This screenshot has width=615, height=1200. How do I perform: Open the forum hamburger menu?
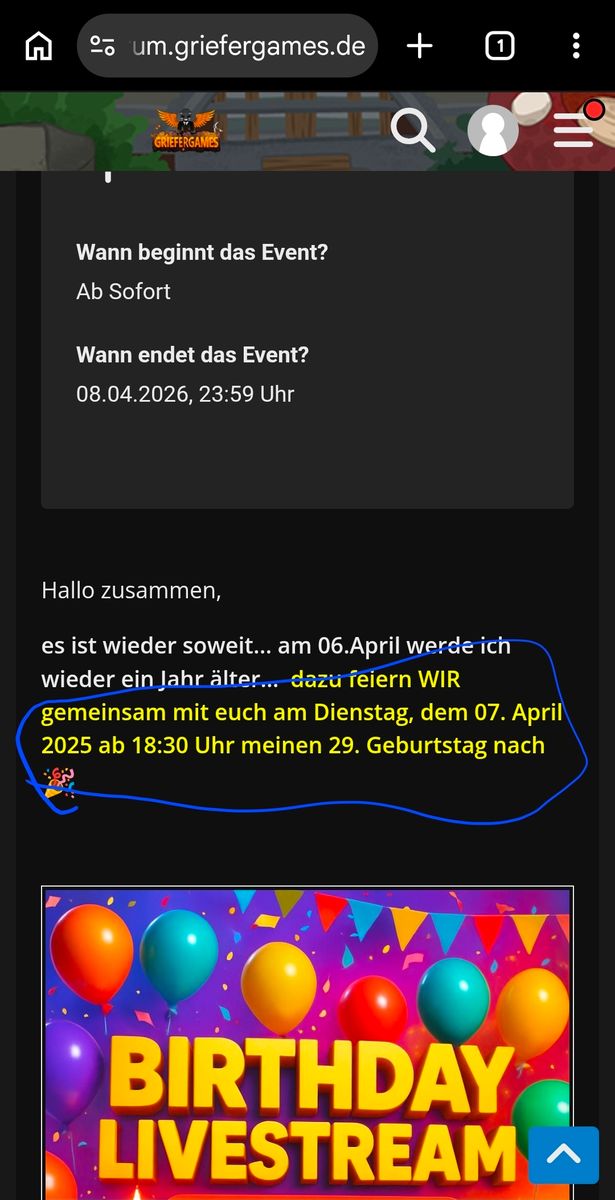click(x=576, y=129)
